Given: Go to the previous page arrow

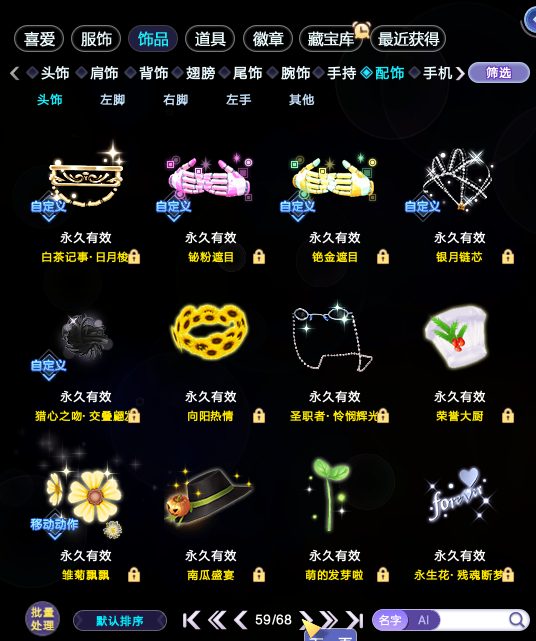Looking at the screenshot, I should pyautogui.click(x=241, y=620).
